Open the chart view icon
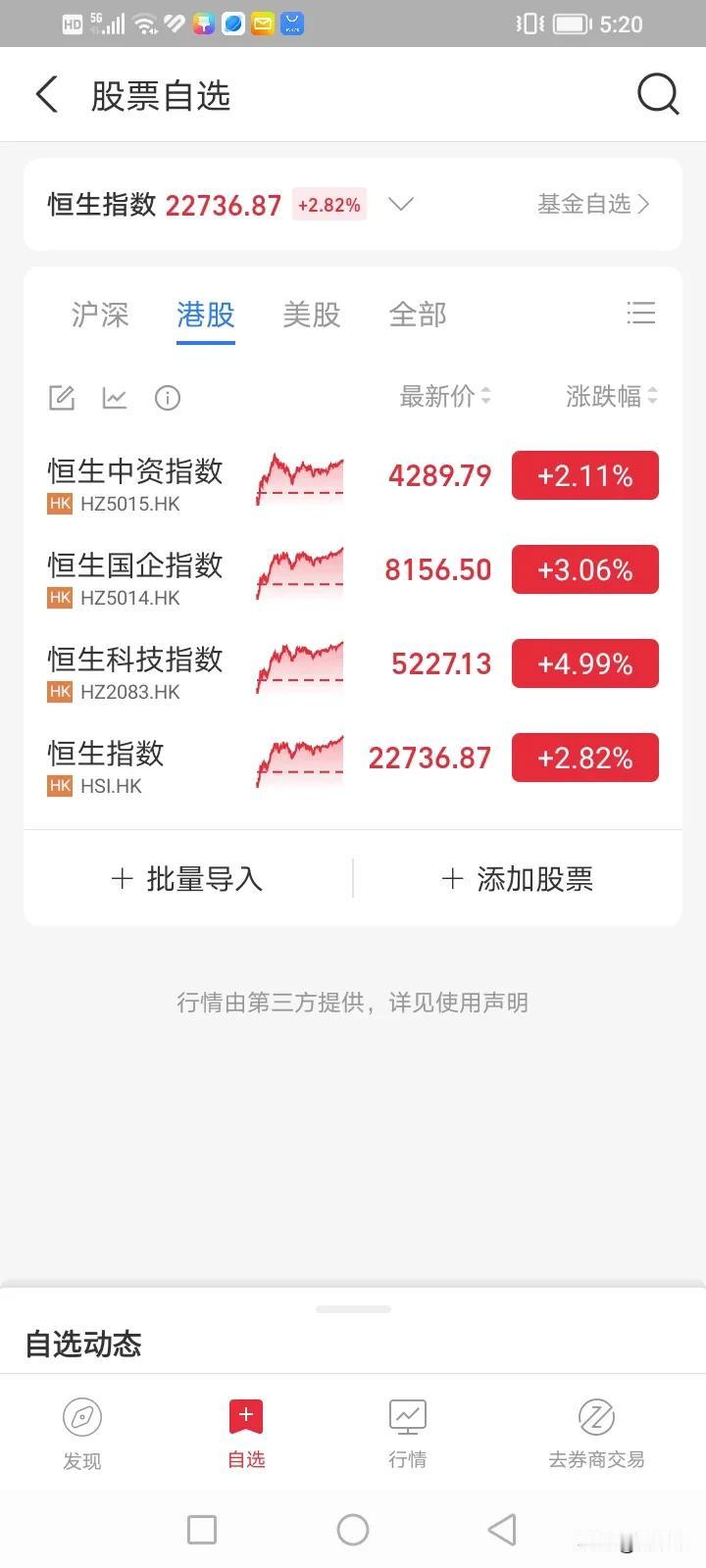Viewport: 706px width, 1568px height. pos(115,398)
